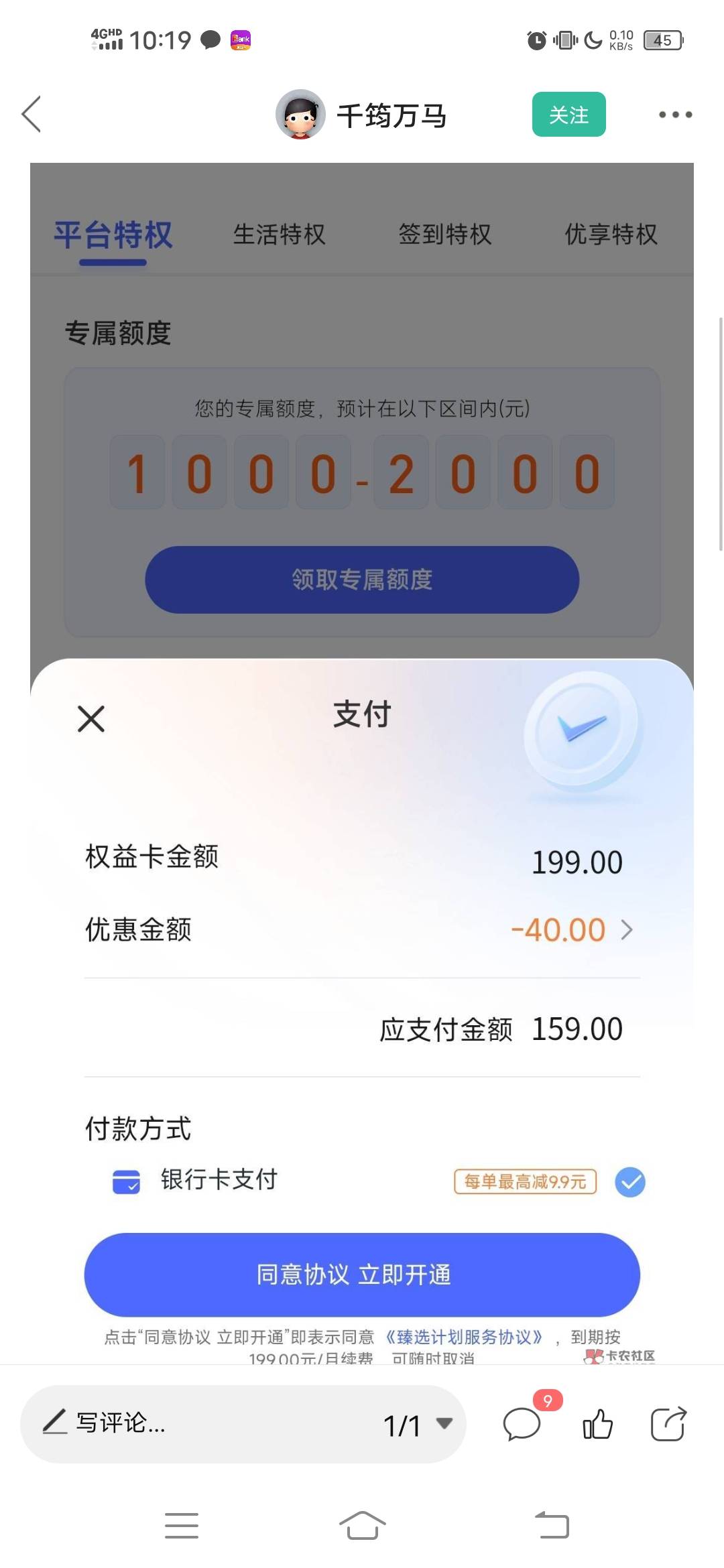Share this post

(x=668, y=1423)
